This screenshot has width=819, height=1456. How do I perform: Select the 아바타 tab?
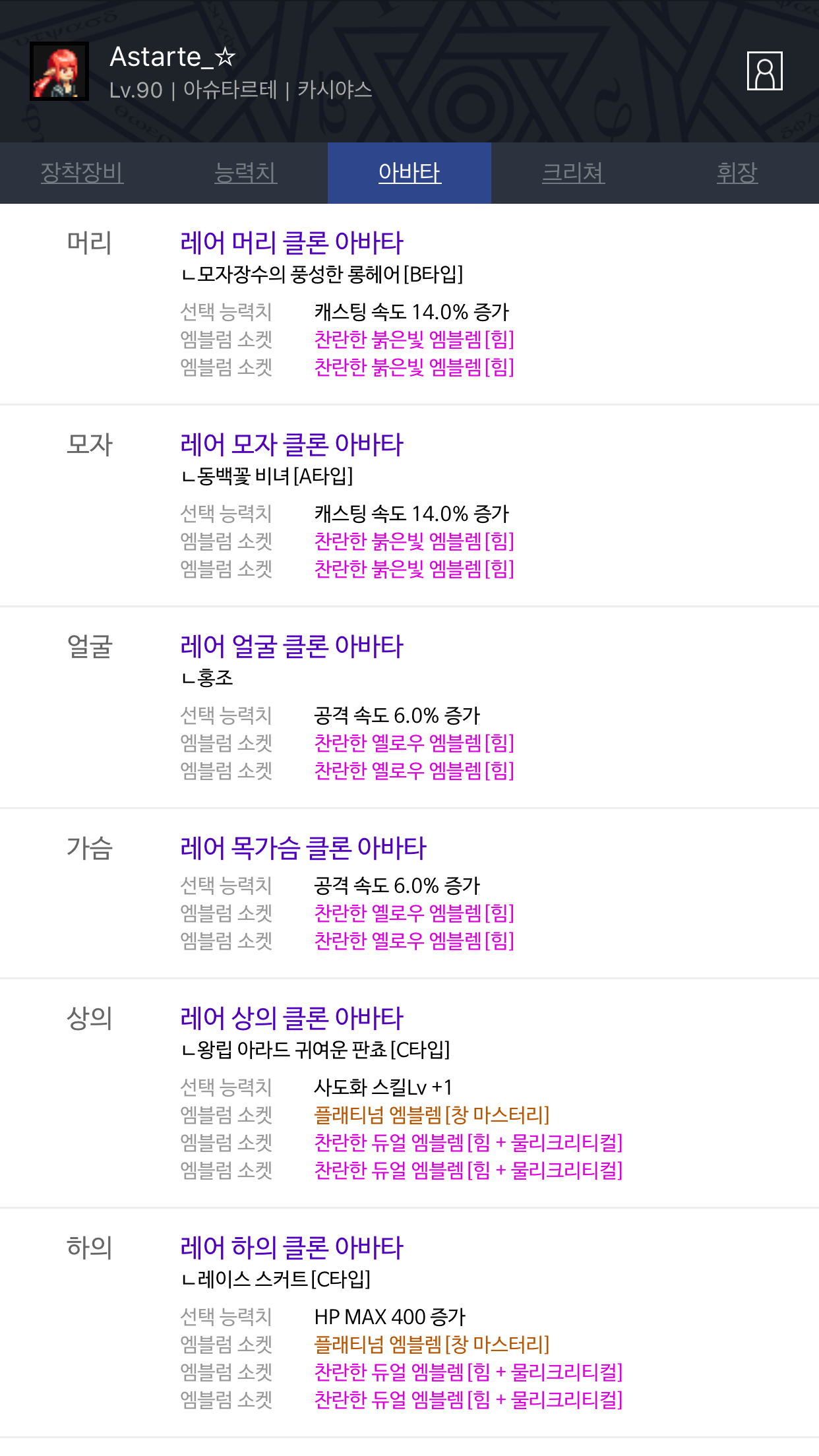409,173
